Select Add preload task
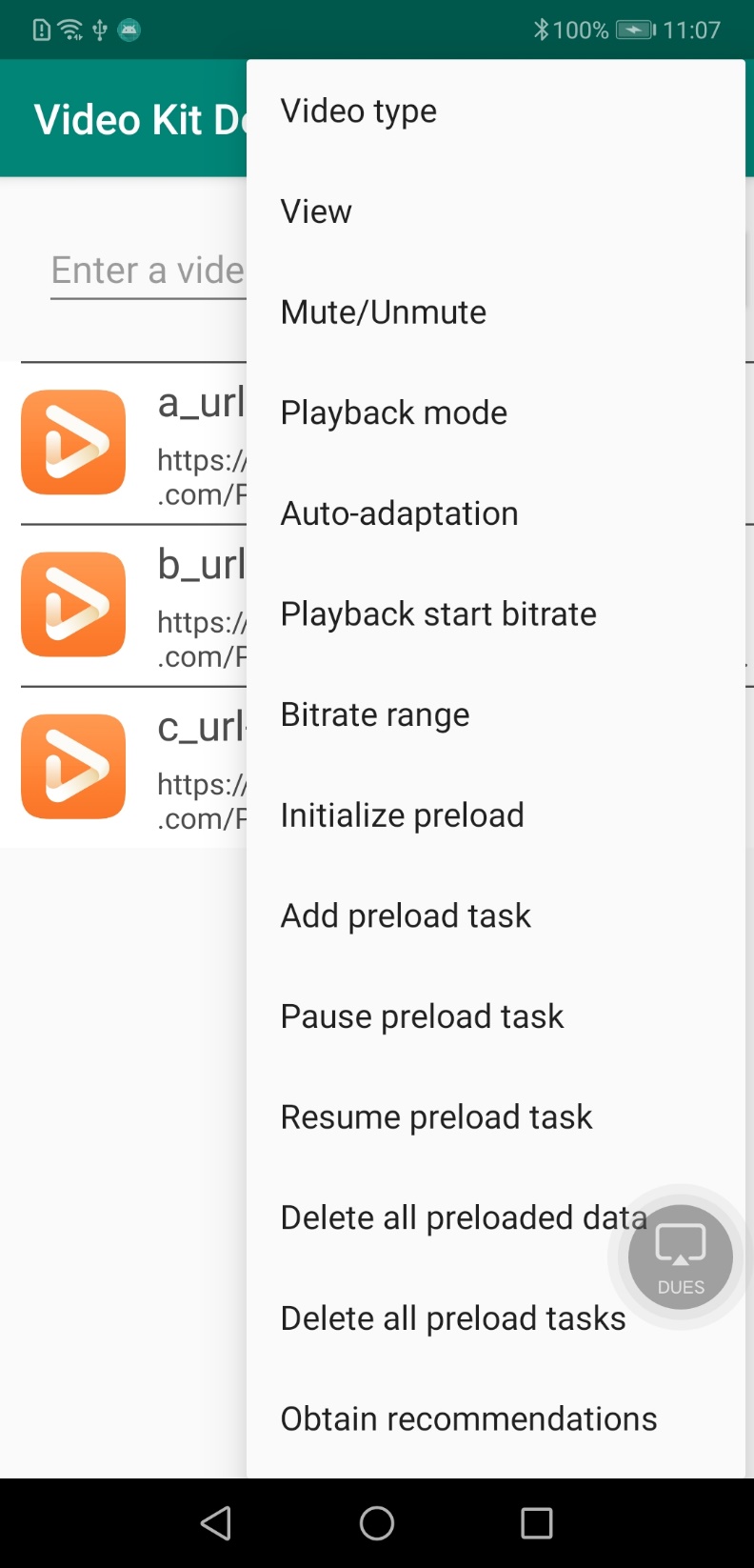 coord(495,915)
